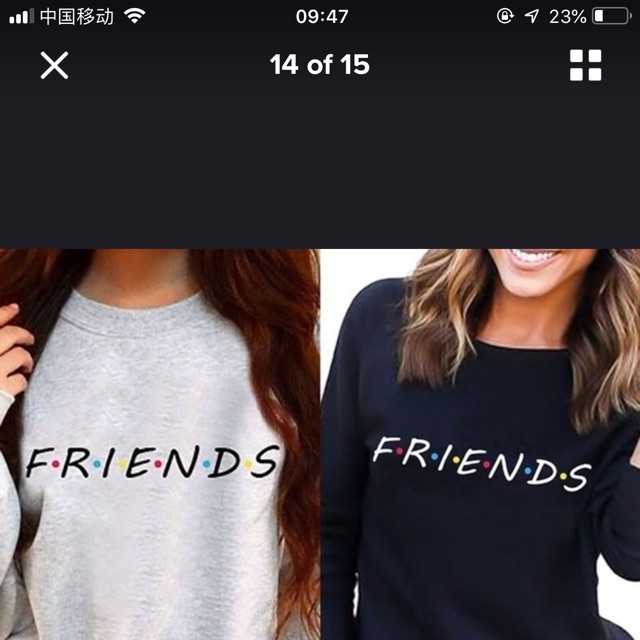
Task: Tap the Friends sweatshirt photo
Action: pos(320,444)
